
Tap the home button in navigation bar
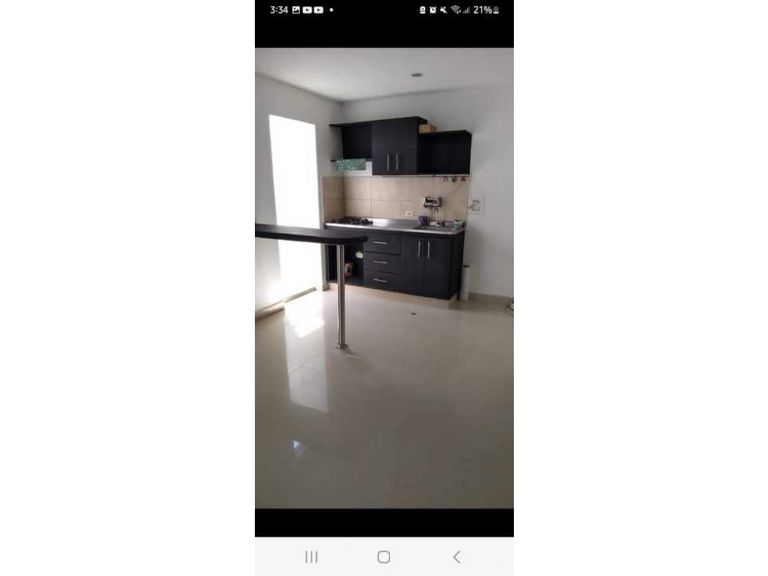384,557
